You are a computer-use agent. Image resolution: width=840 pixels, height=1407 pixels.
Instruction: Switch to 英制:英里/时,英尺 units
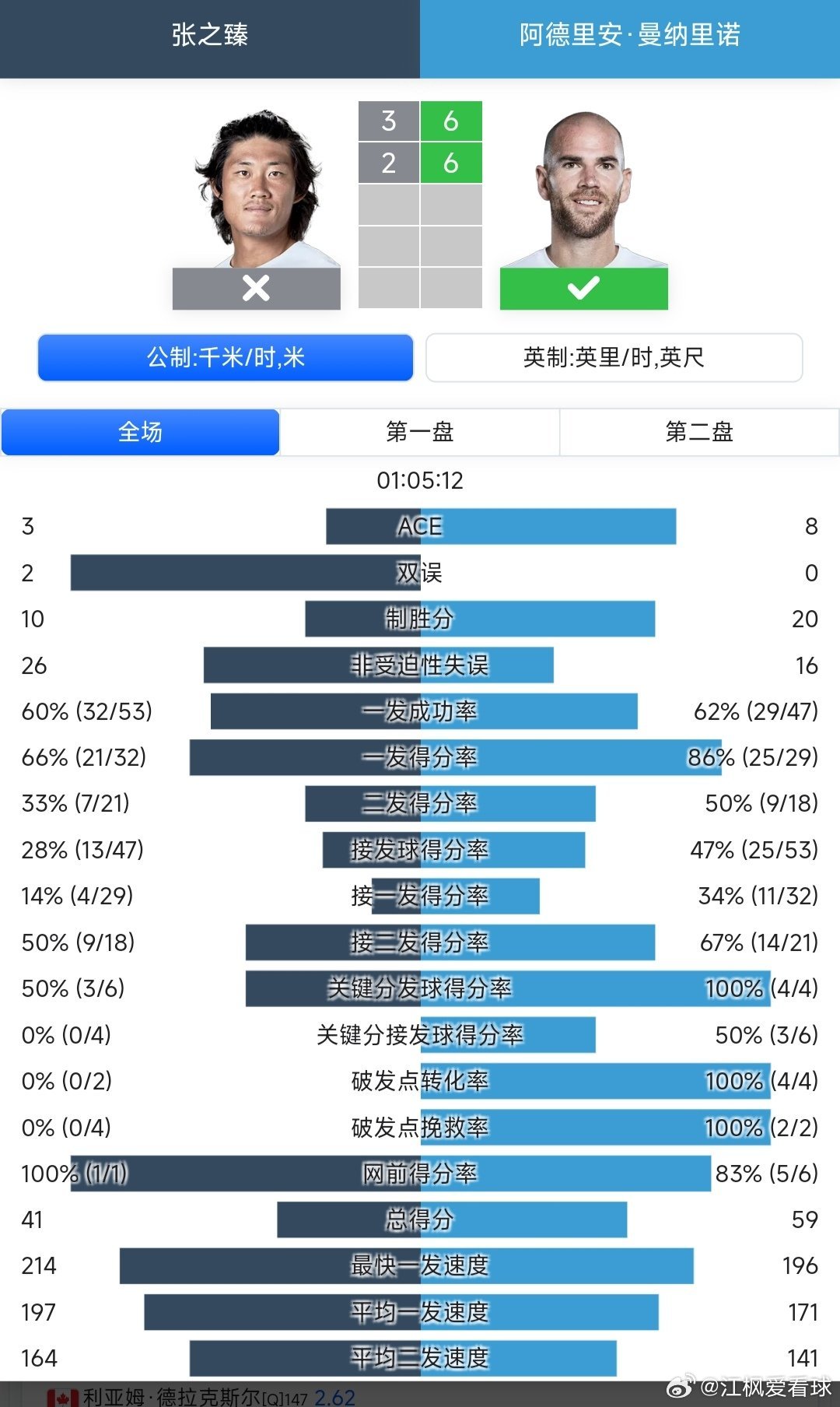614,358
